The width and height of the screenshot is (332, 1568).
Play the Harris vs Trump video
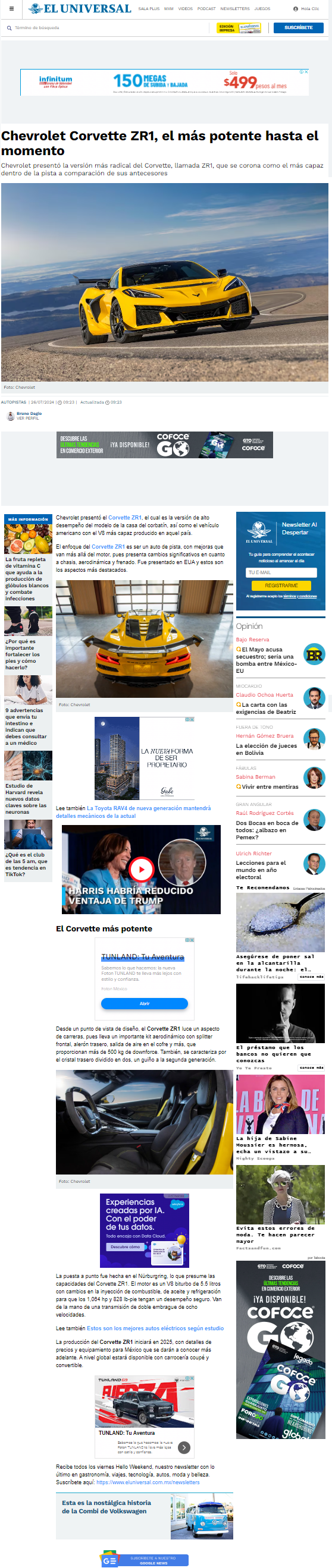click(142, 869)
